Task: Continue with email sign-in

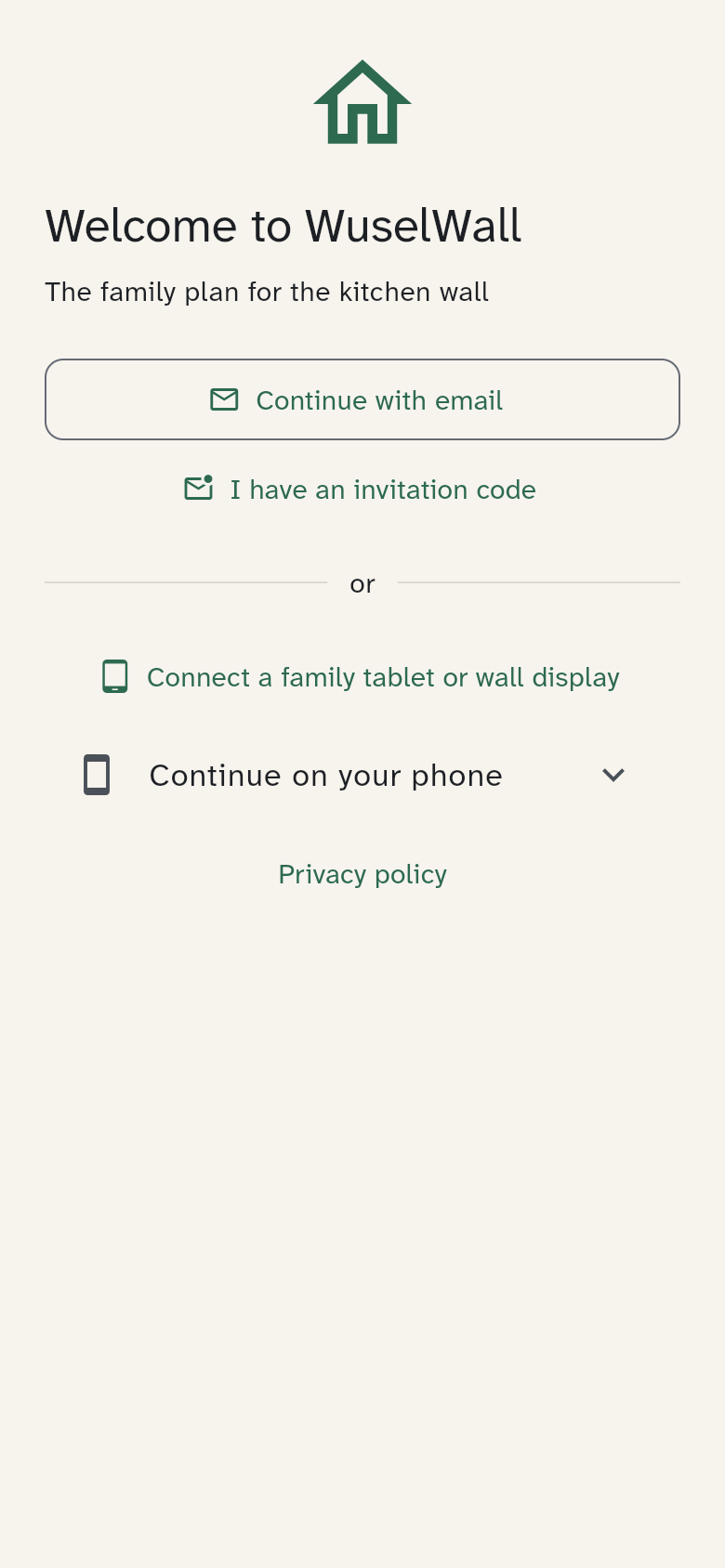Action: (x=362, y=399)
